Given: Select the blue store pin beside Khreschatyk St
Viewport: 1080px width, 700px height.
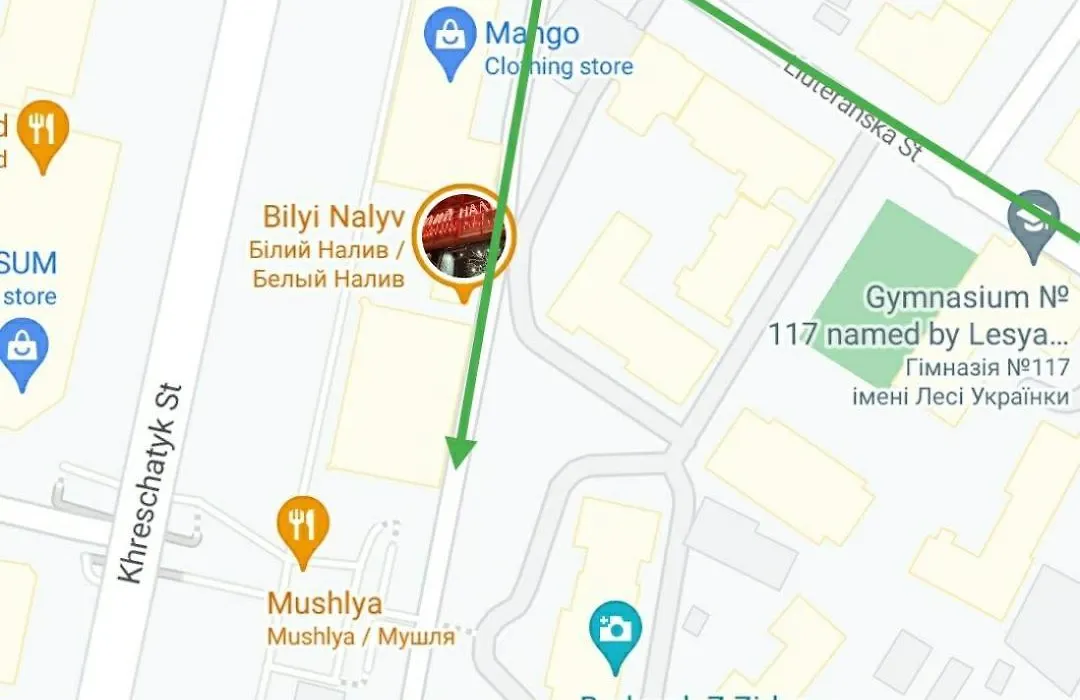Looking at the screenshot, I should (x=23, y=348).
